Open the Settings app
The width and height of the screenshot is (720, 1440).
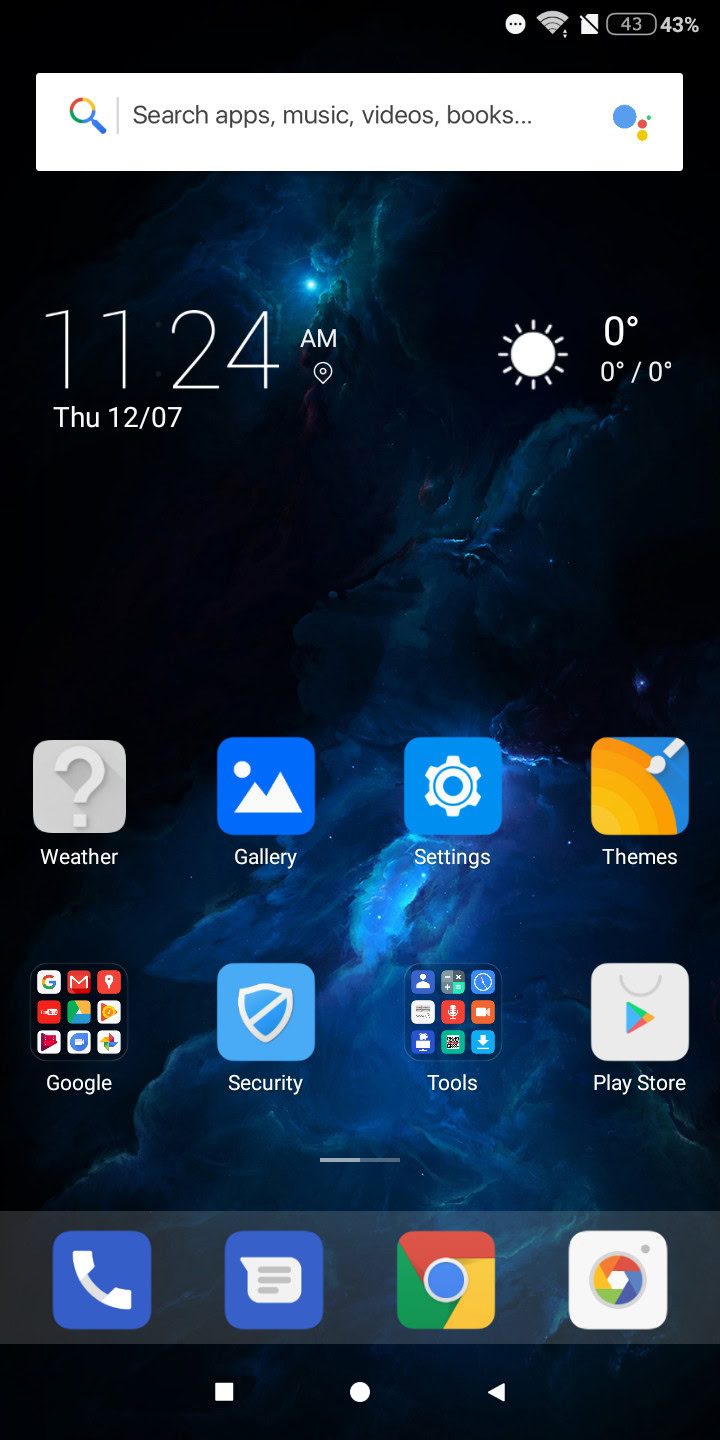pos(452,787)
